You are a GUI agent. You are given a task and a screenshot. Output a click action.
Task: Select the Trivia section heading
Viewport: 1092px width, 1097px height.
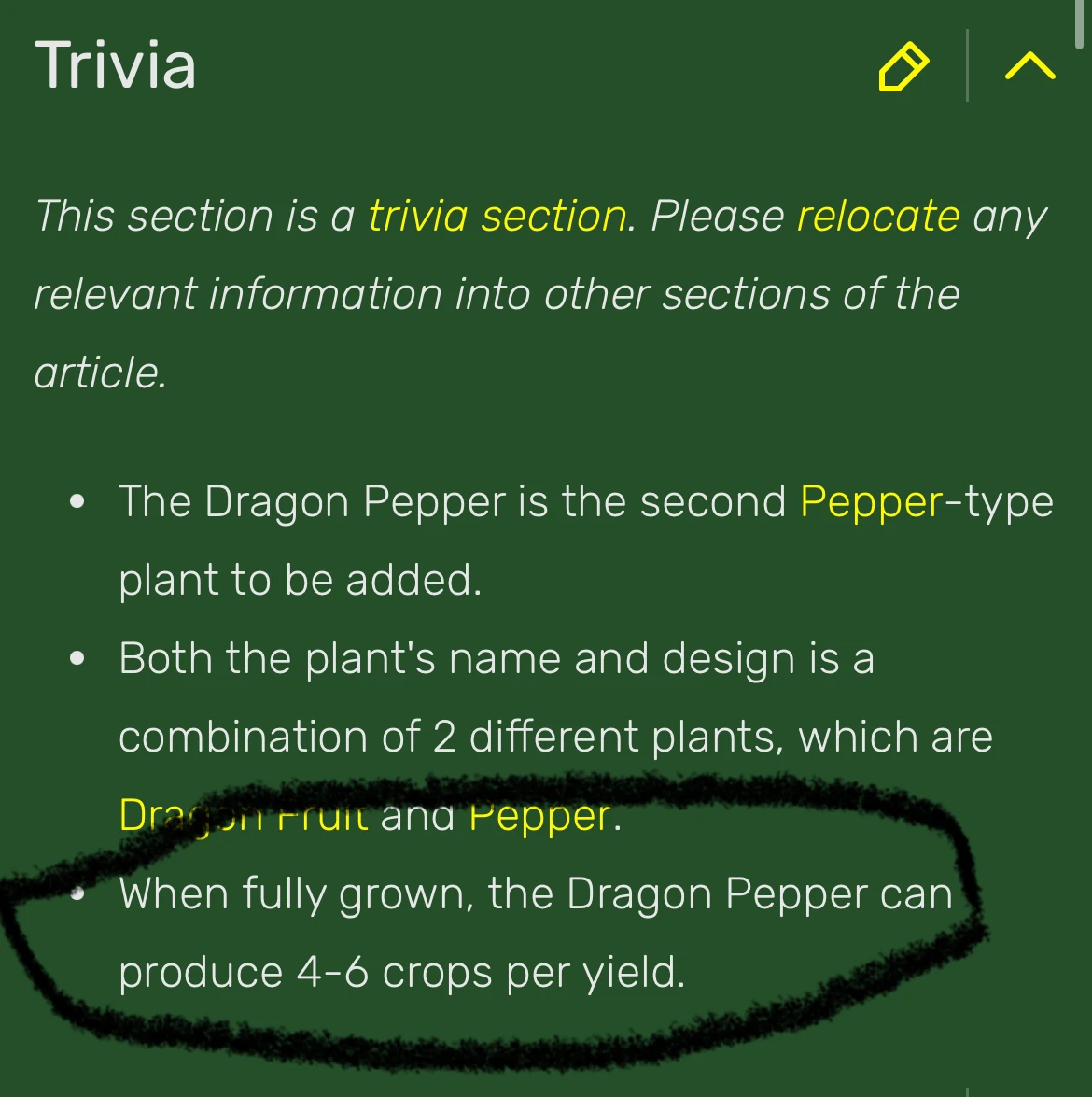(x=114, y=65)
